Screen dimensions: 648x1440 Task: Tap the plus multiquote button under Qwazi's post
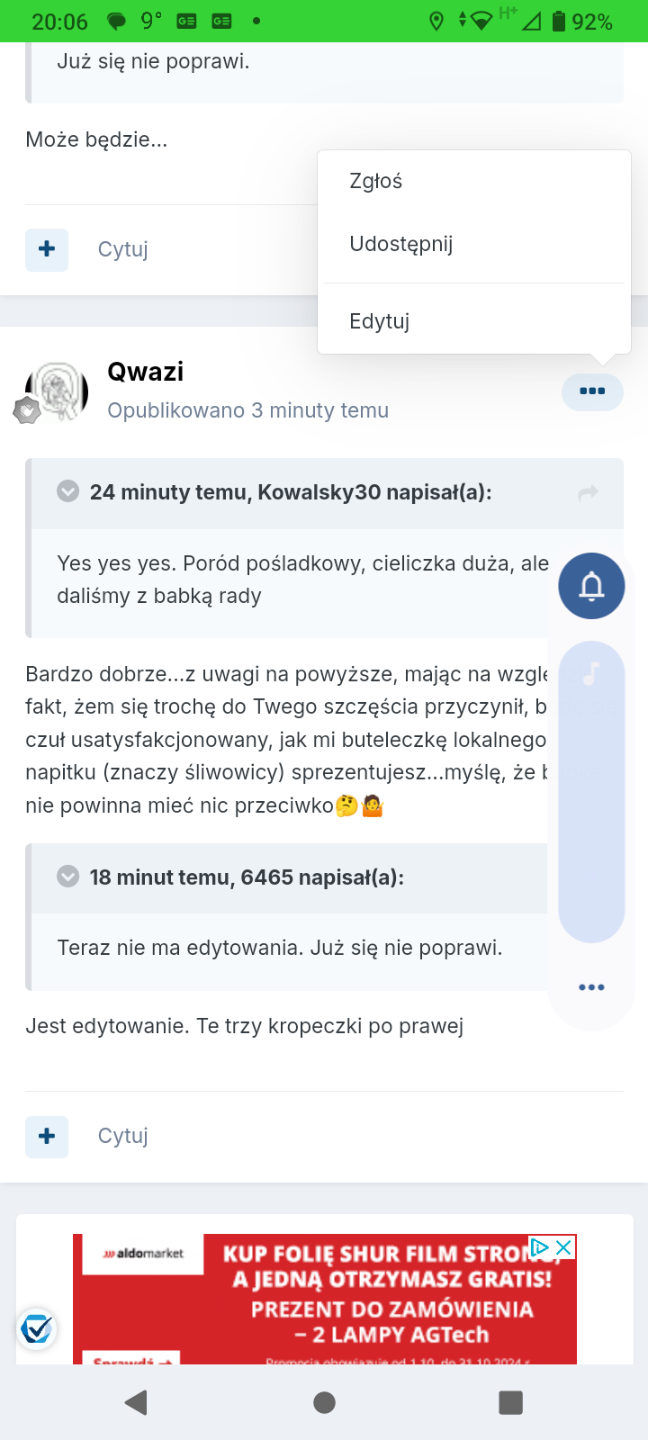point(47,1136)
